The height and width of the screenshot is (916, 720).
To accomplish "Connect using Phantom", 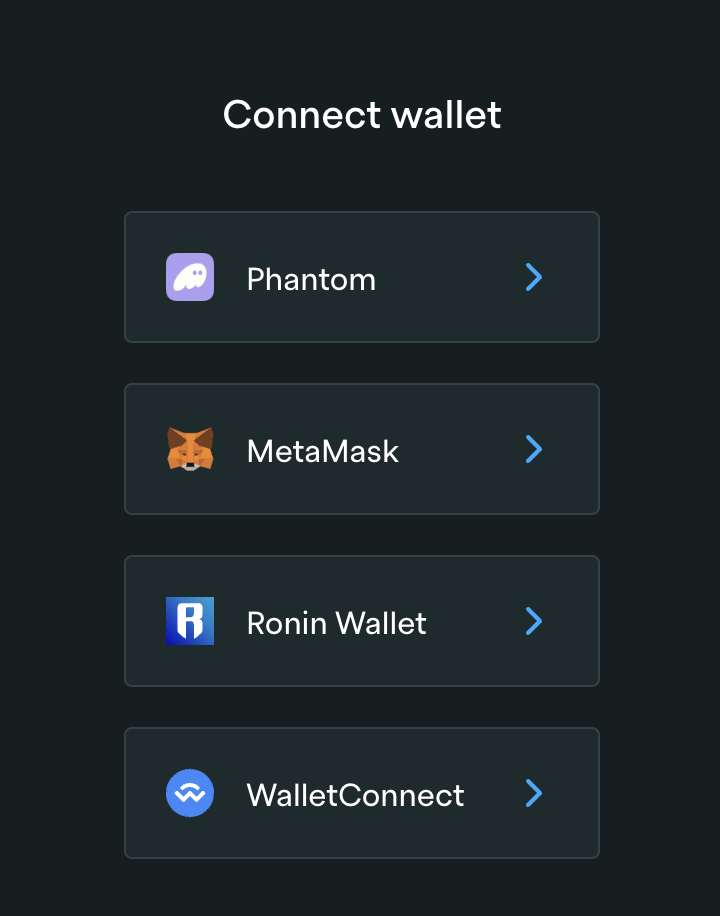I will 361,277.
